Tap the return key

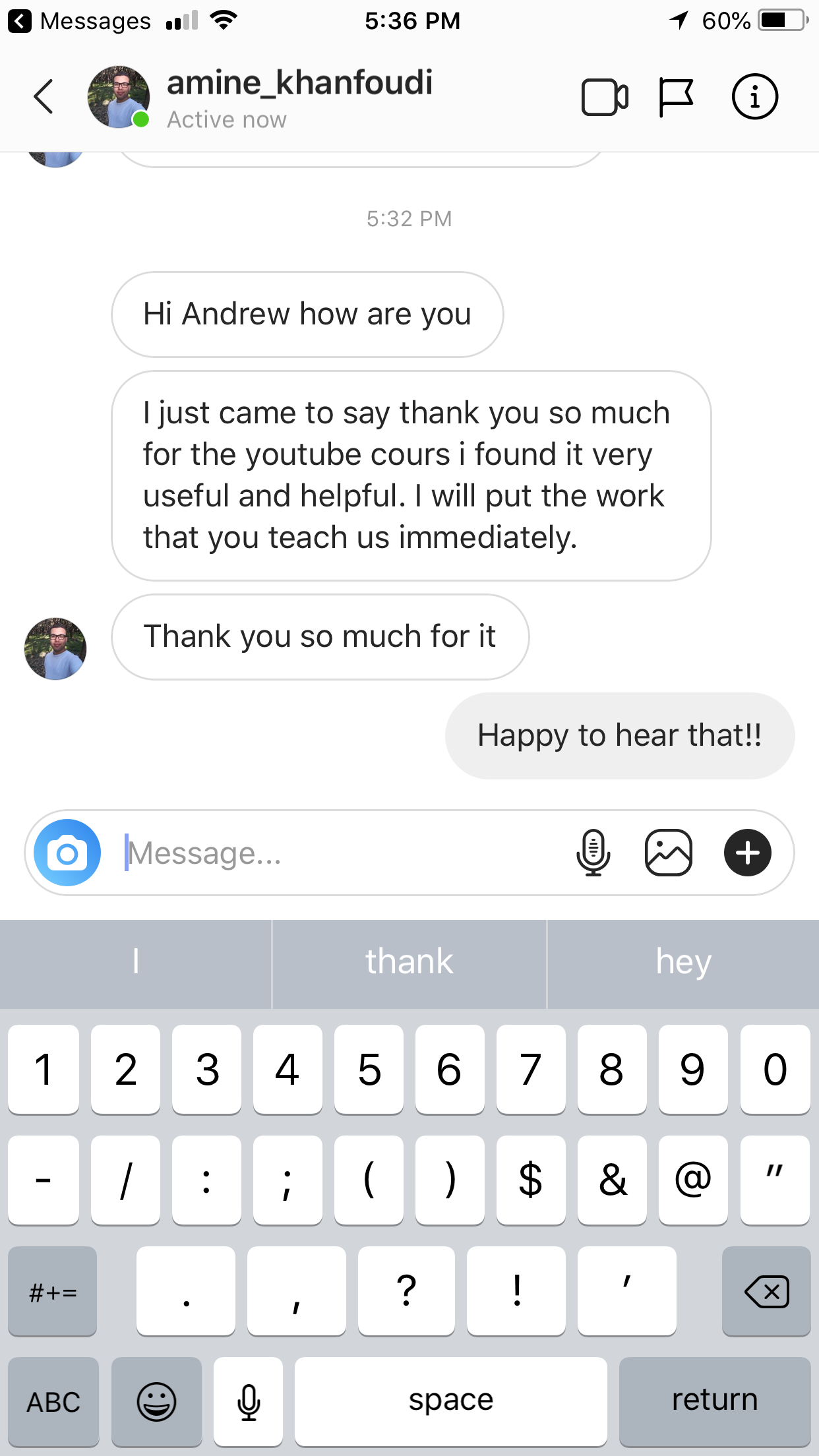click(714, 1401)
